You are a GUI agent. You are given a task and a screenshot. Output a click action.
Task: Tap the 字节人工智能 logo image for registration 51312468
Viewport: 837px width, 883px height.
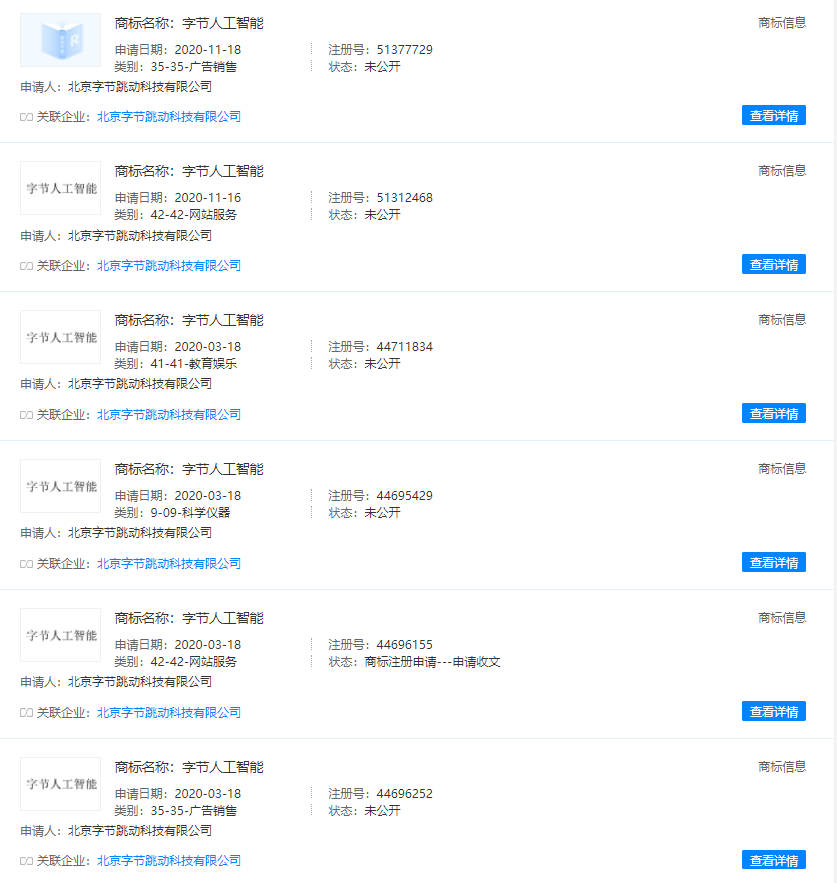[x=61, y=188]
